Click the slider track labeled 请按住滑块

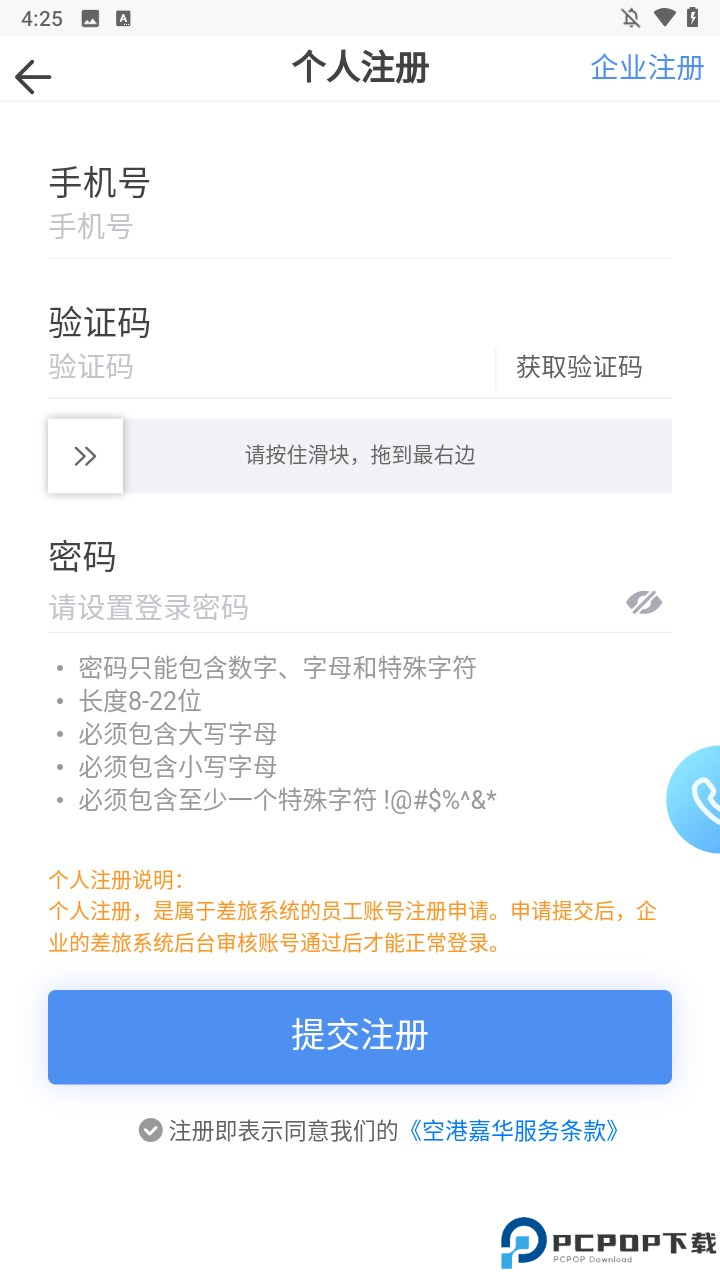(x=400, y=456)
